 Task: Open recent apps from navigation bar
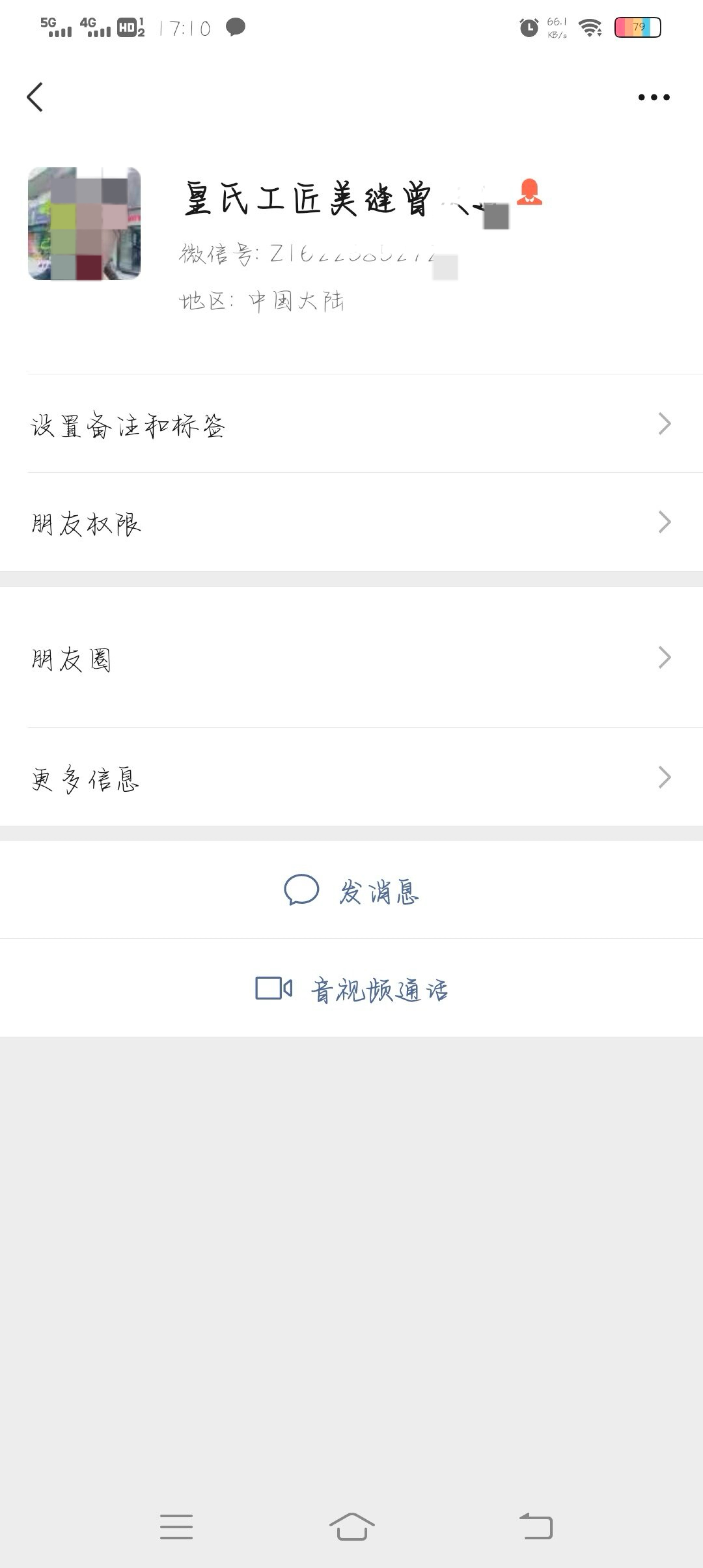(177, 1527)
